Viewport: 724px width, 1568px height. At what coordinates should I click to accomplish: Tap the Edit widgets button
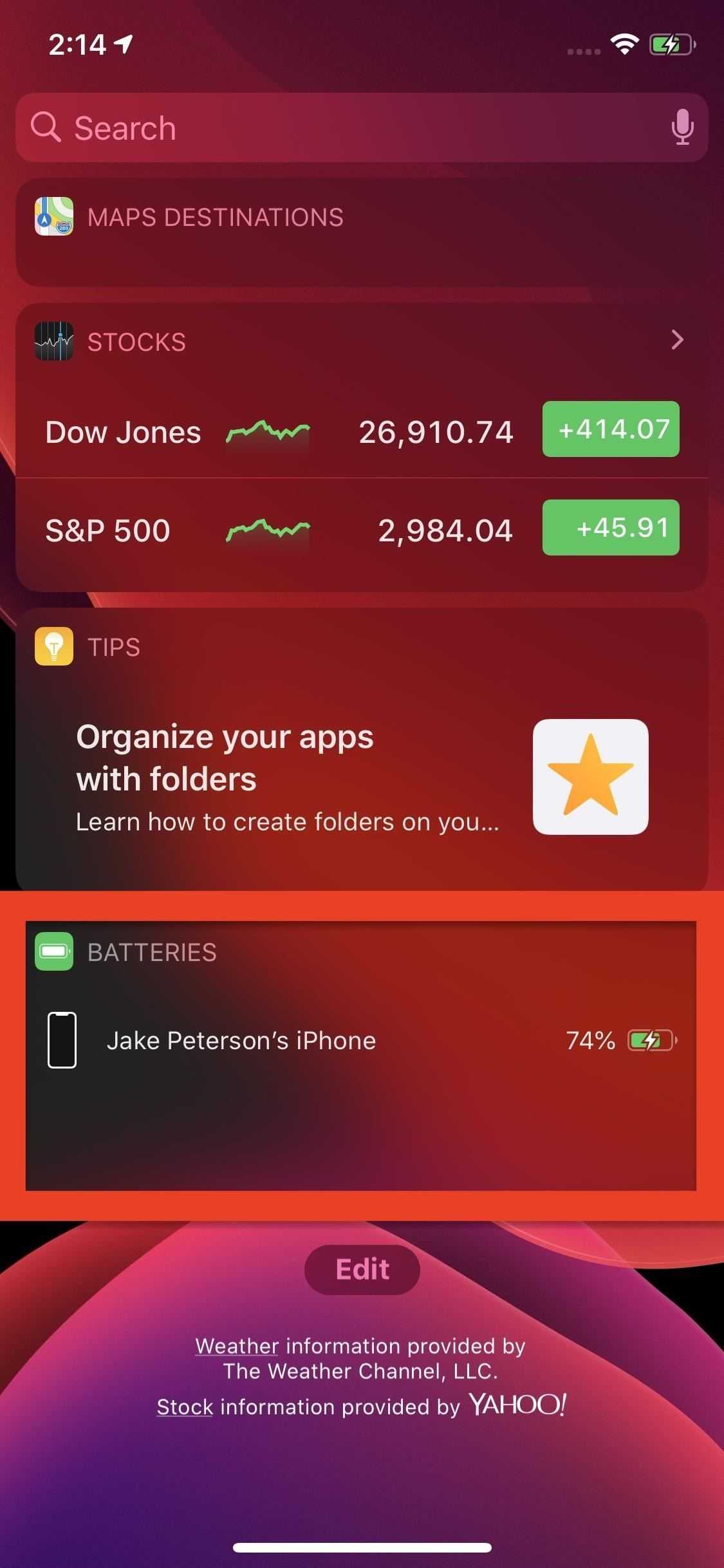click(x=362, y=1269)
